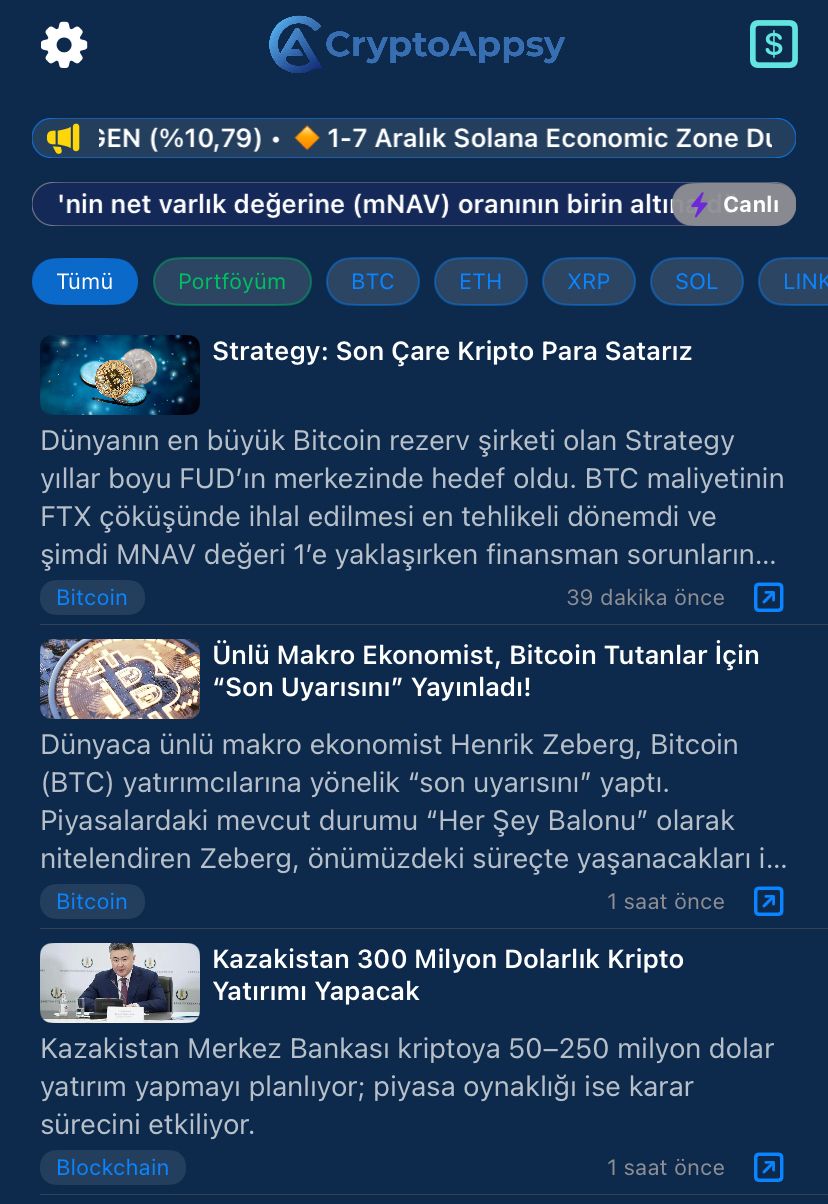
Task: Switch to the ETH tab
Action: pyautogui.click(x=481, y=281)
